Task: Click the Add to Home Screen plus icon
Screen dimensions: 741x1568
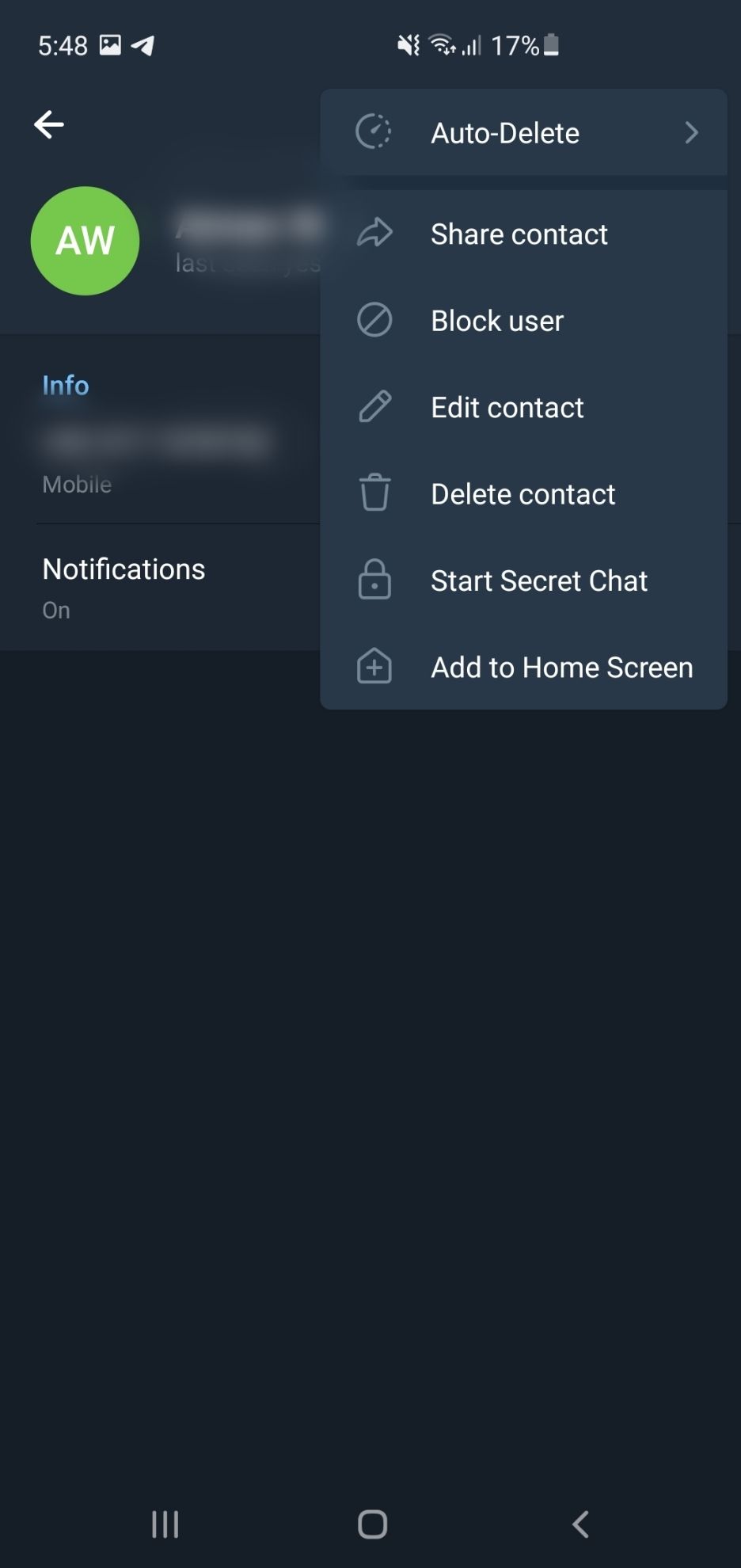Action: point(374,667)
